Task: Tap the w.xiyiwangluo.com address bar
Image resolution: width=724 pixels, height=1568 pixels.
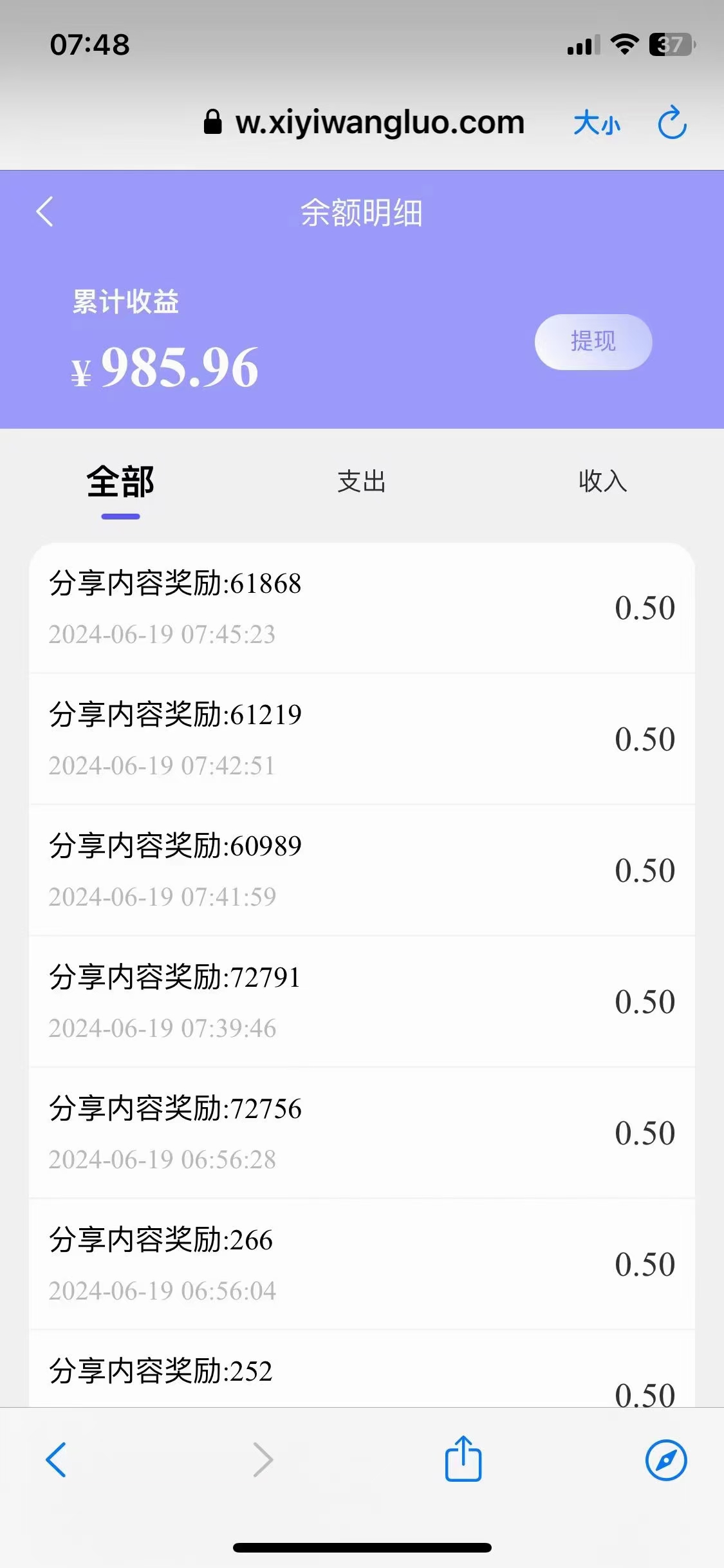Action: (364, 122)
